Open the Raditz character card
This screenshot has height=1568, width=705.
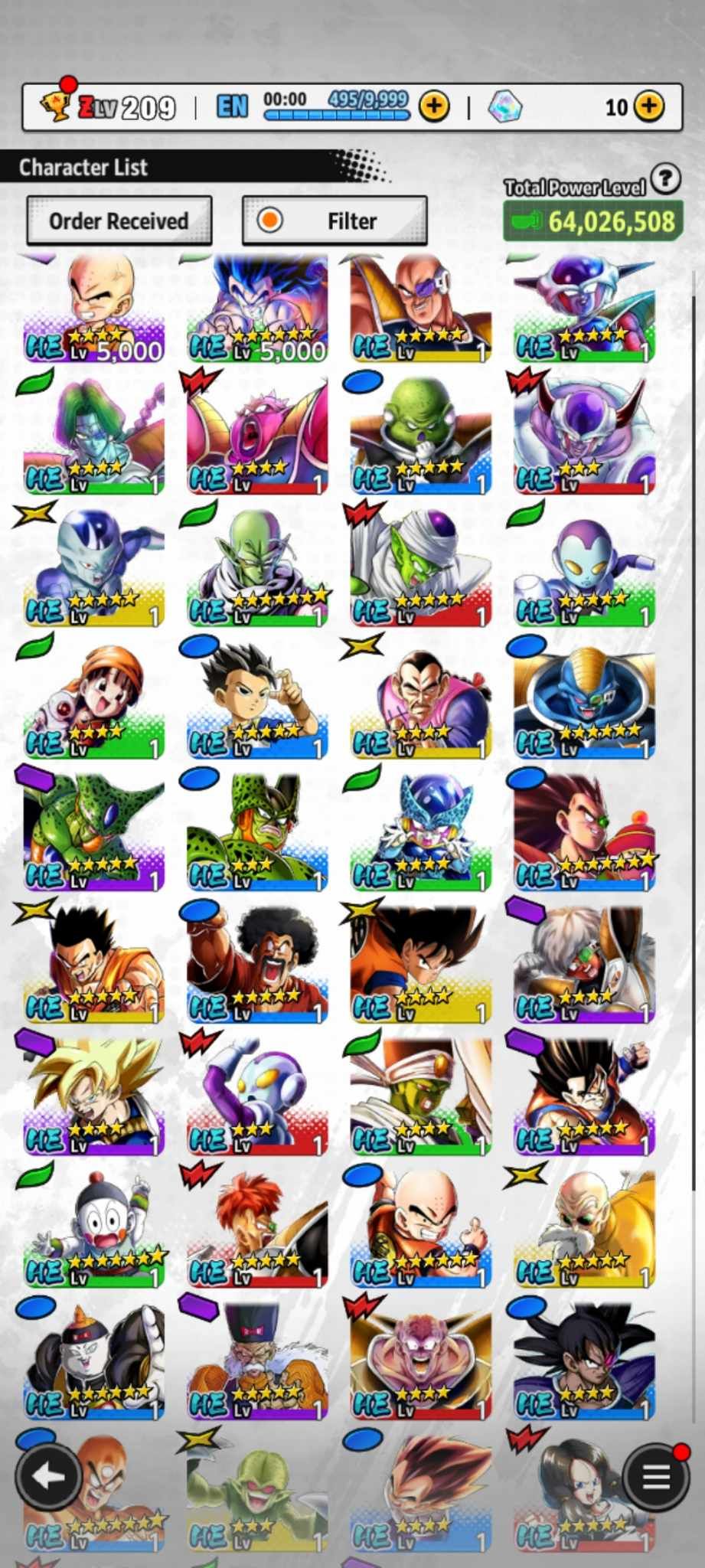pyautogui.click(x=584, y=832)
